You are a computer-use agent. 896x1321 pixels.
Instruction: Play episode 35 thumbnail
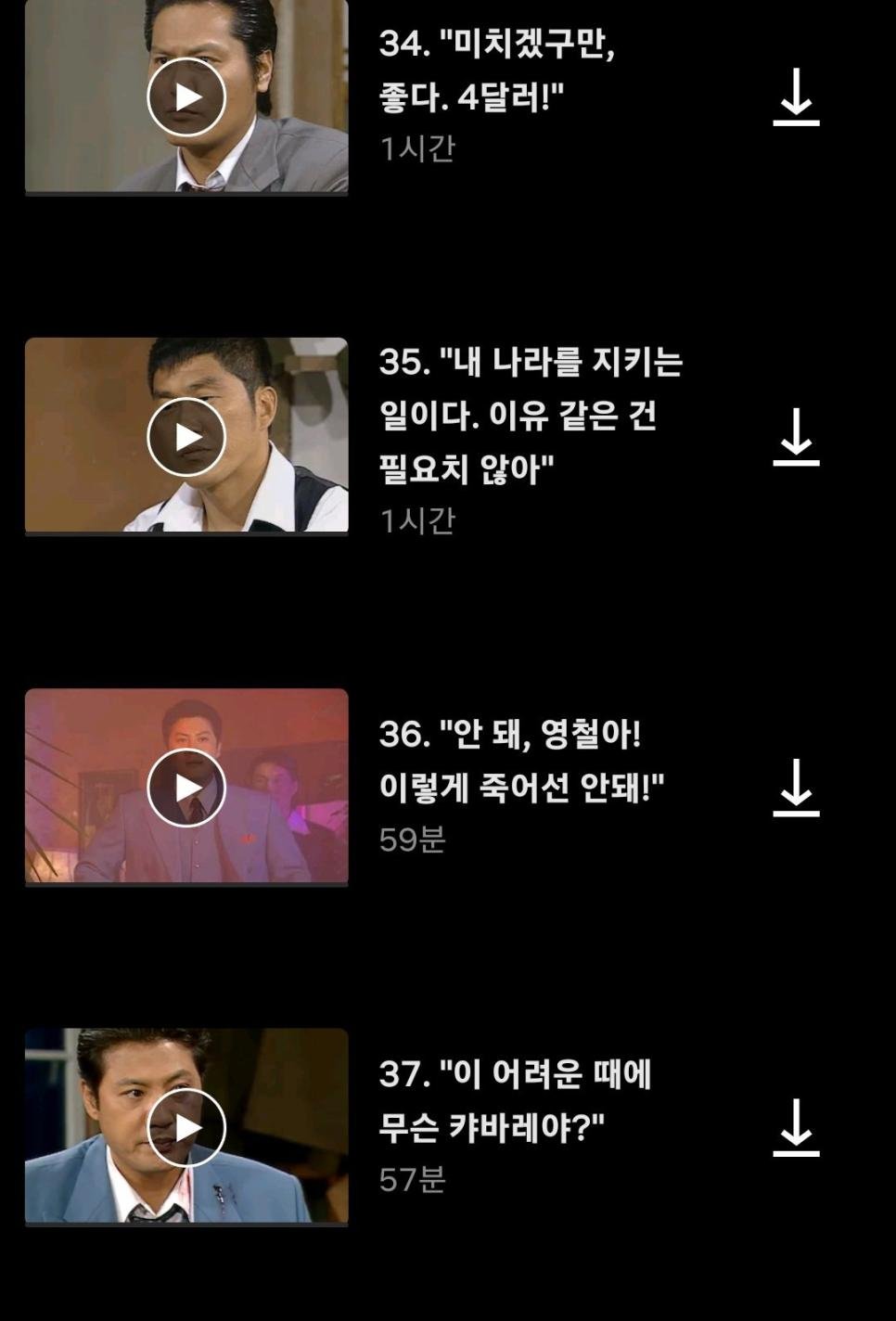[x=186, y=436]
